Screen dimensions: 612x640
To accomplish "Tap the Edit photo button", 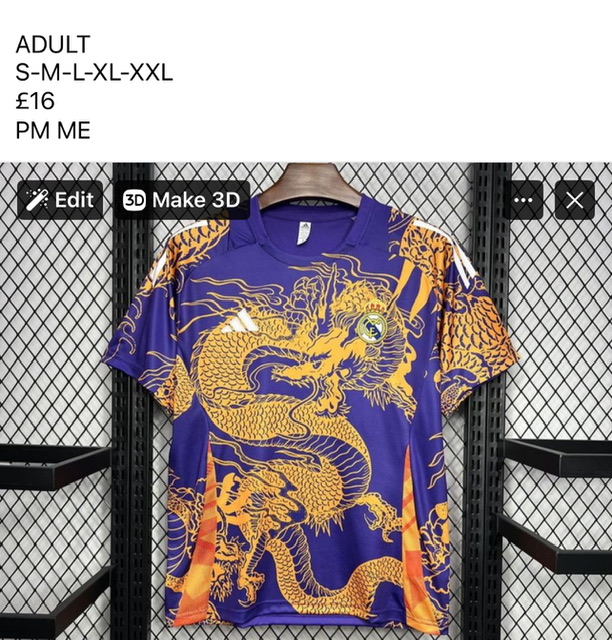I will click(x=60, y=200).
